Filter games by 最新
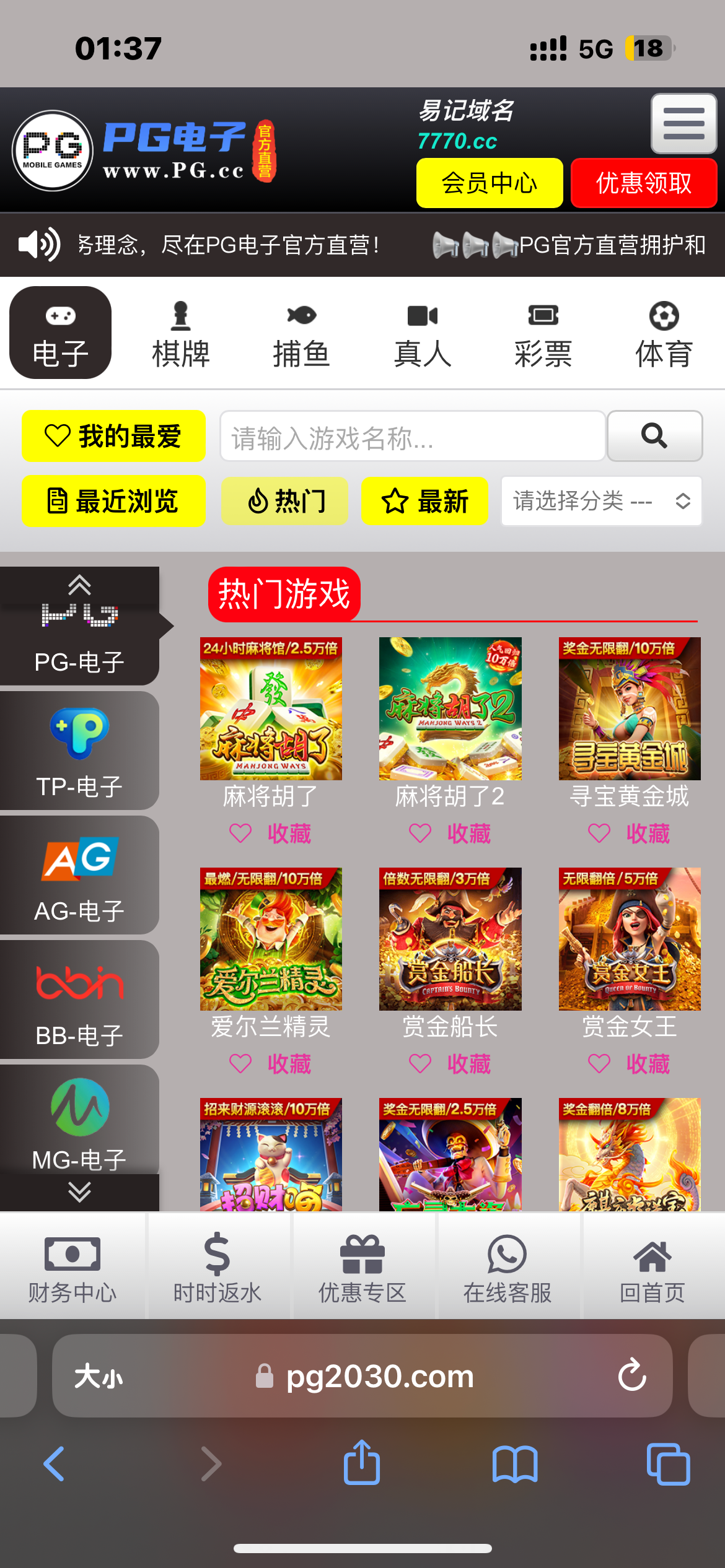 pos(424,501)
